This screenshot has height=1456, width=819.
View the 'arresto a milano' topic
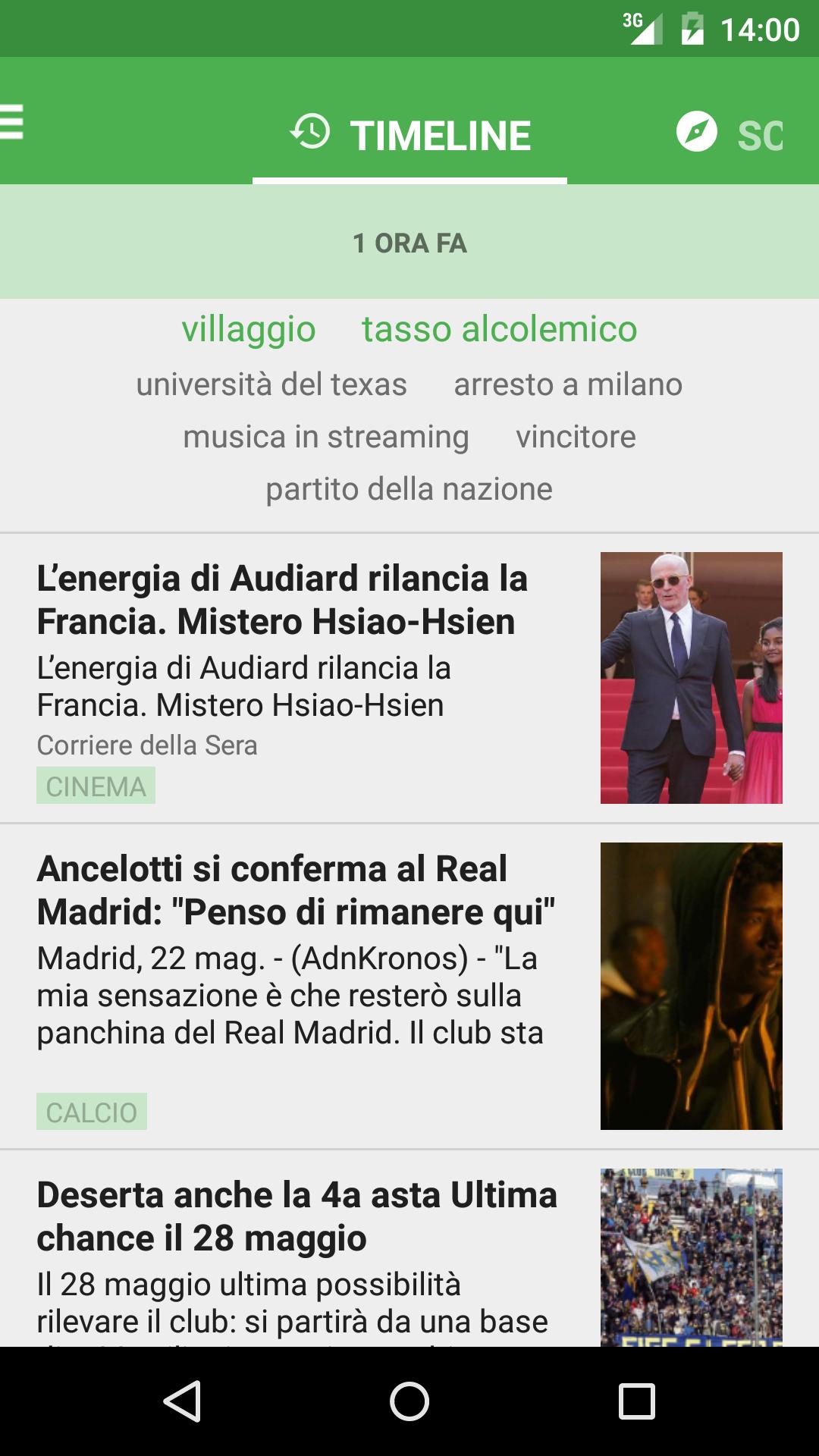[x=568, y=384]
